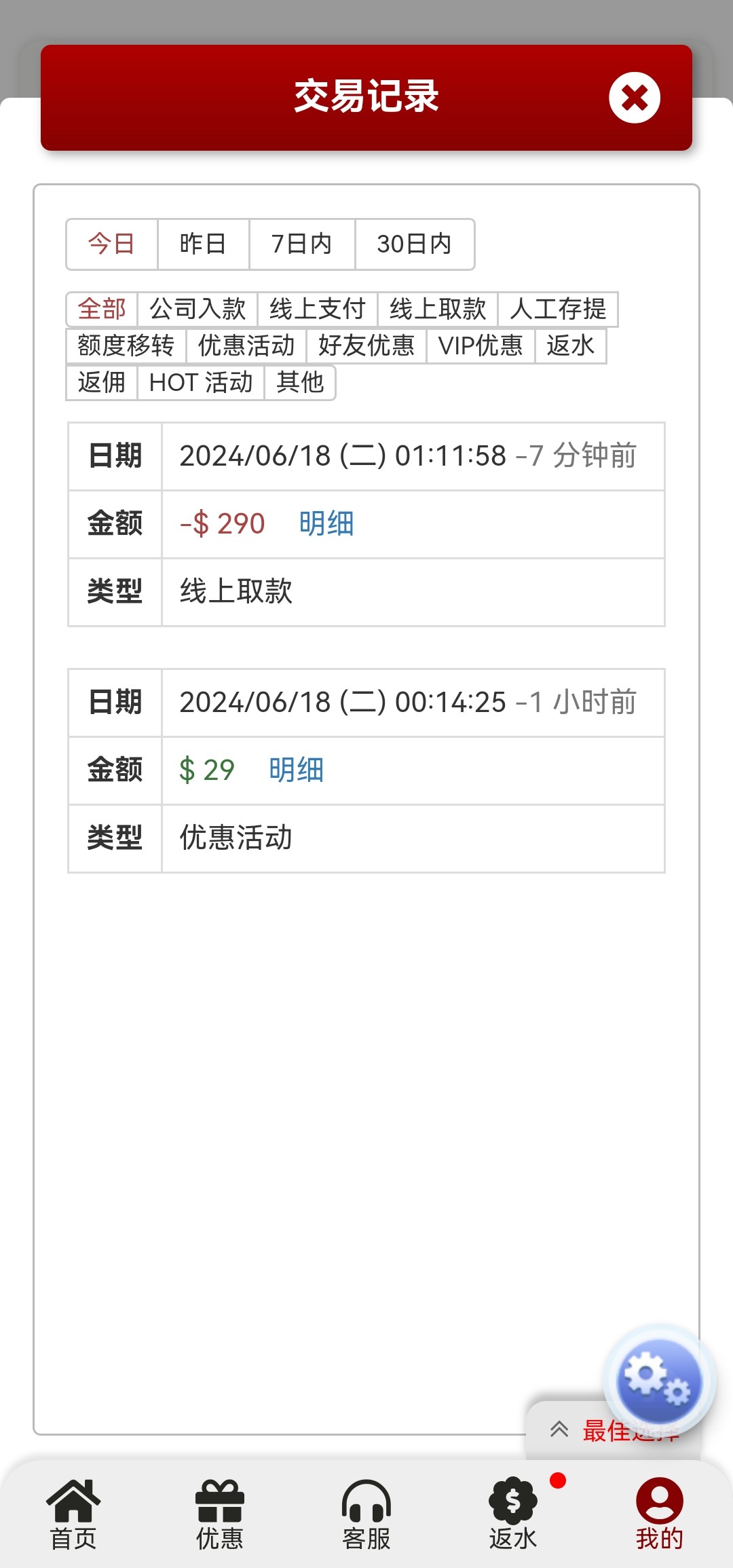Open 明细 for the -$290 withdrawal
The width and height of the screenshot is (733, 1568).
pyautogui.click(x=326, y=523)
